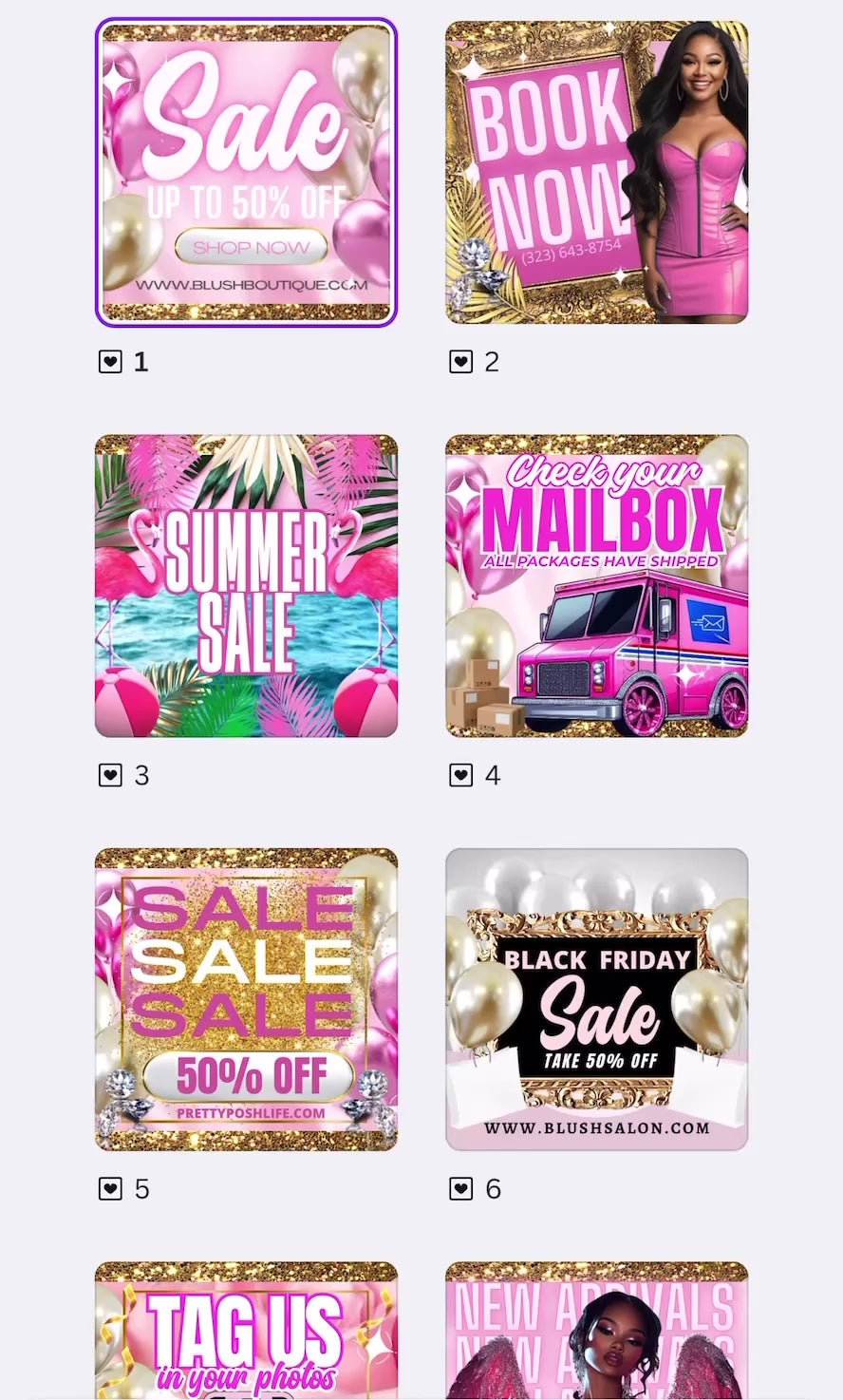Choose the Check your Mailbox design
The height and width of the screenshot is (1400, 843).
pyautogui.click(x=596, y=586)
